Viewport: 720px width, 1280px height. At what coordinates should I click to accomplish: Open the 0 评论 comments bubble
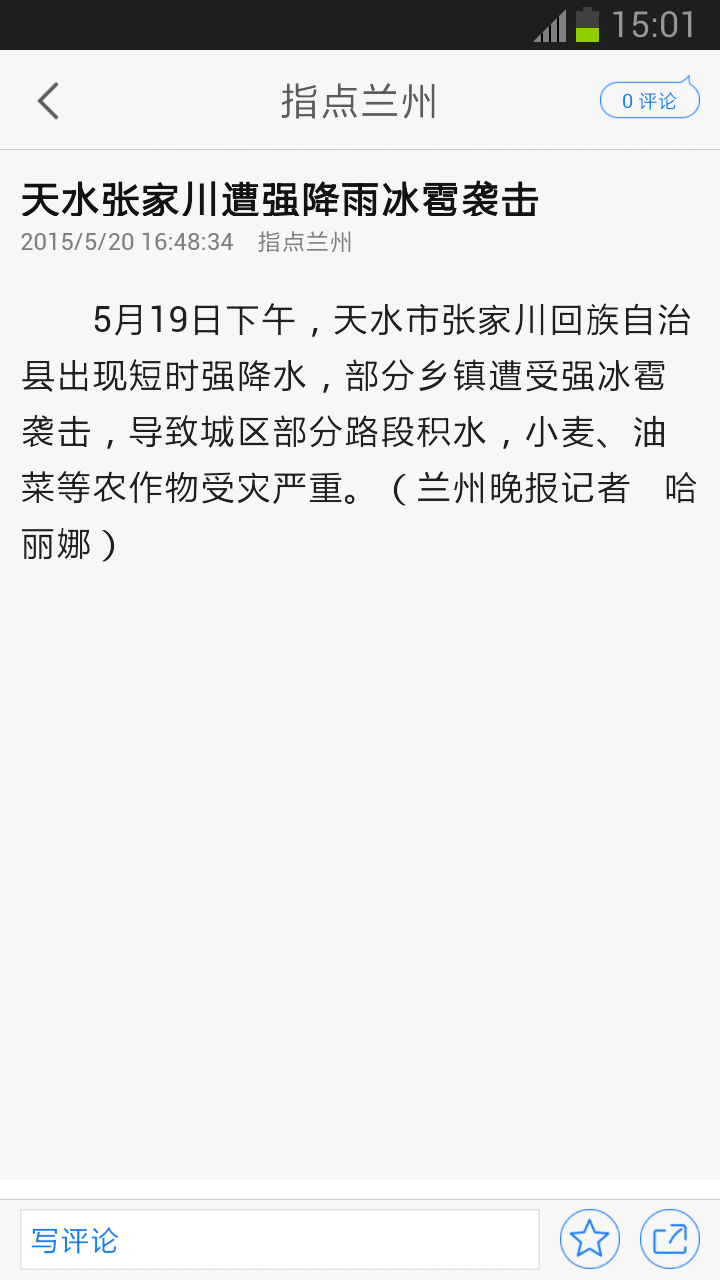pos(649,100)
